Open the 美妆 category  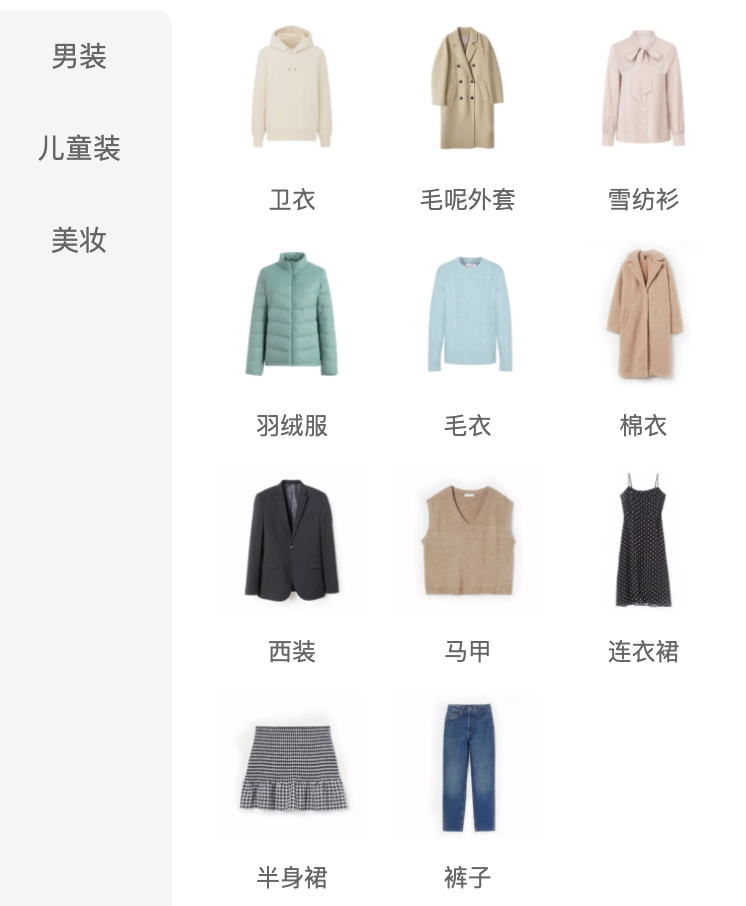(x=79, y=241)
